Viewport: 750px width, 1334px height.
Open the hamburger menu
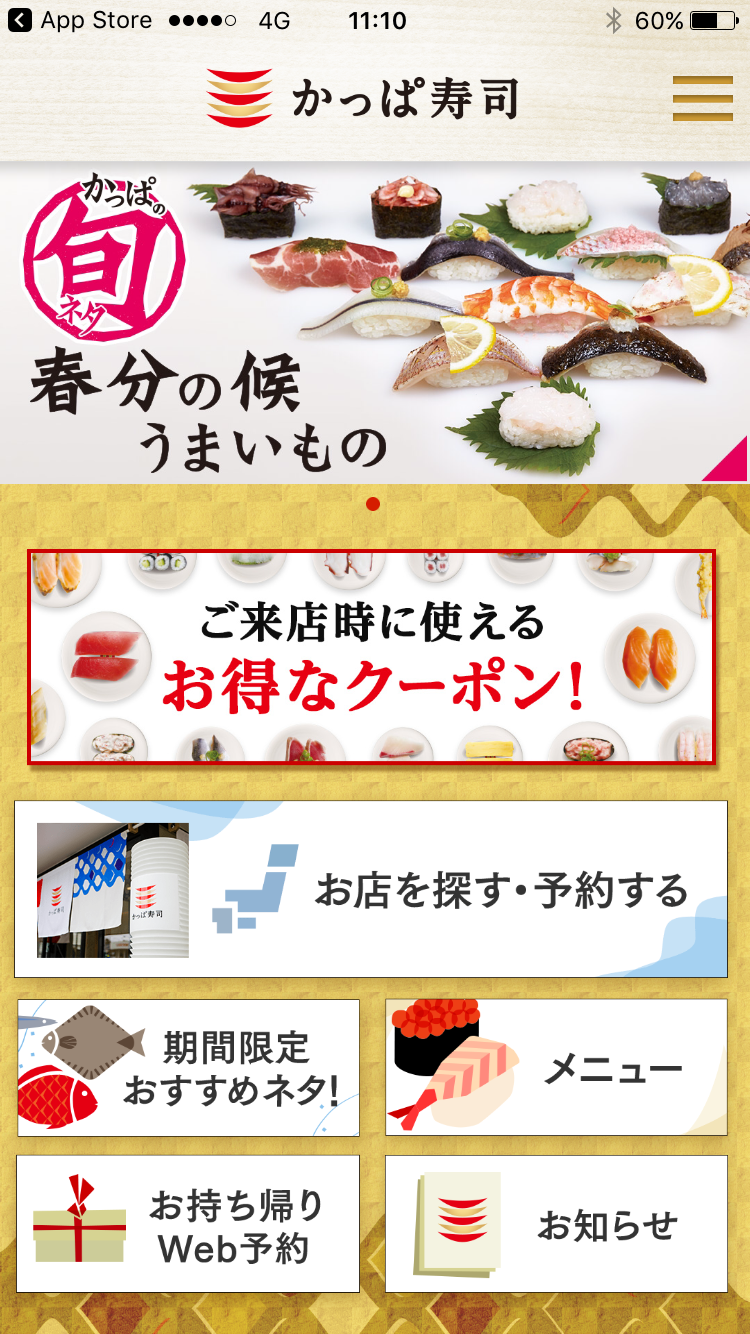pos(702,98)
